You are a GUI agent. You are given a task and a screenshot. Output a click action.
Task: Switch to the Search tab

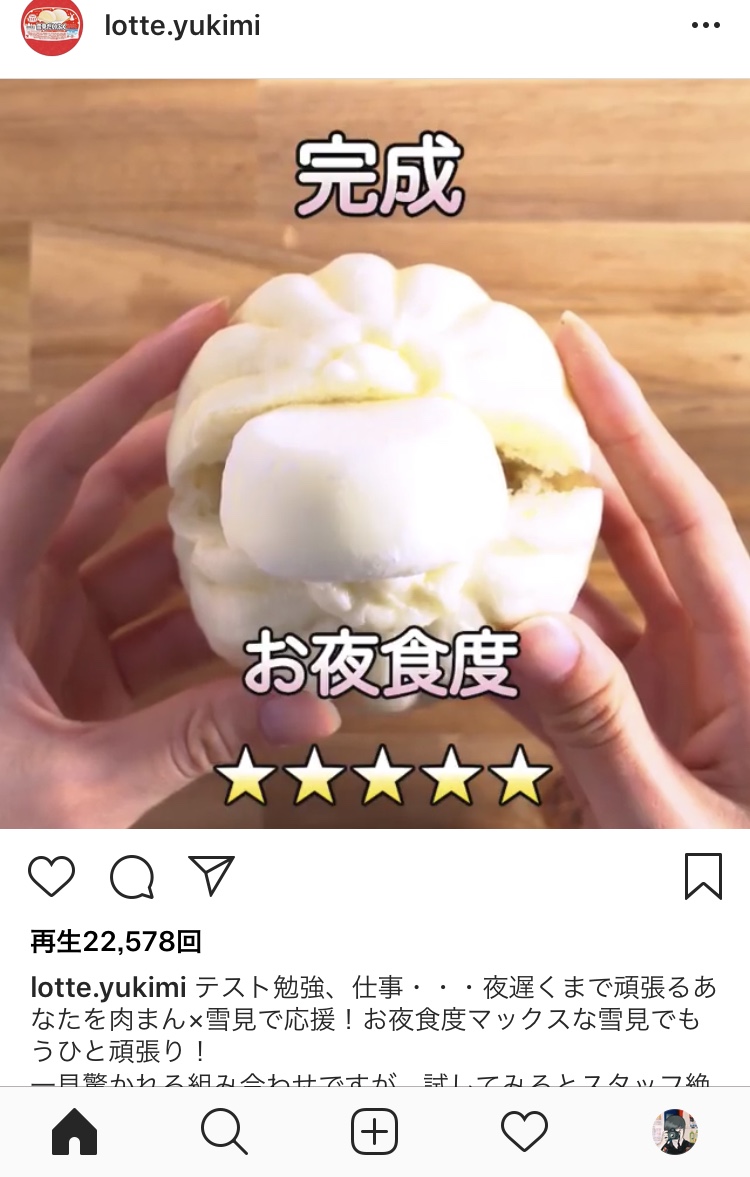point(224,1132)
